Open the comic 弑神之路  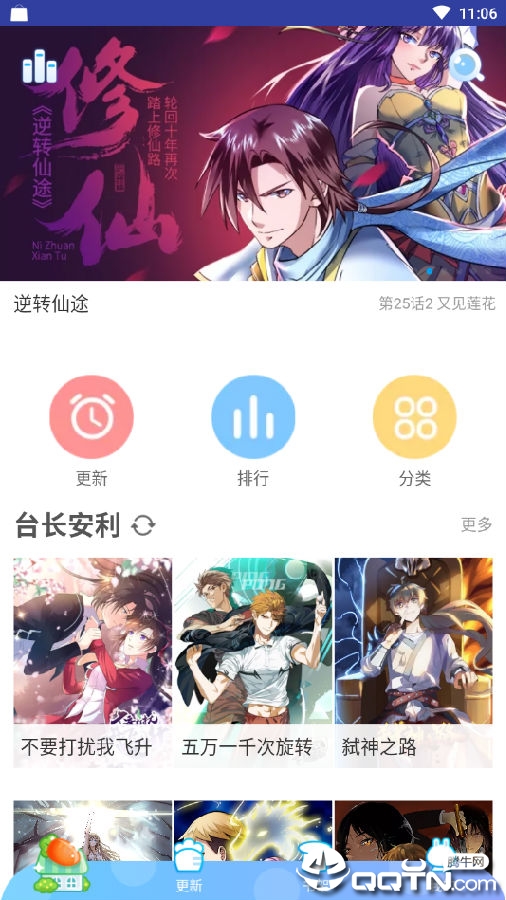414,662
